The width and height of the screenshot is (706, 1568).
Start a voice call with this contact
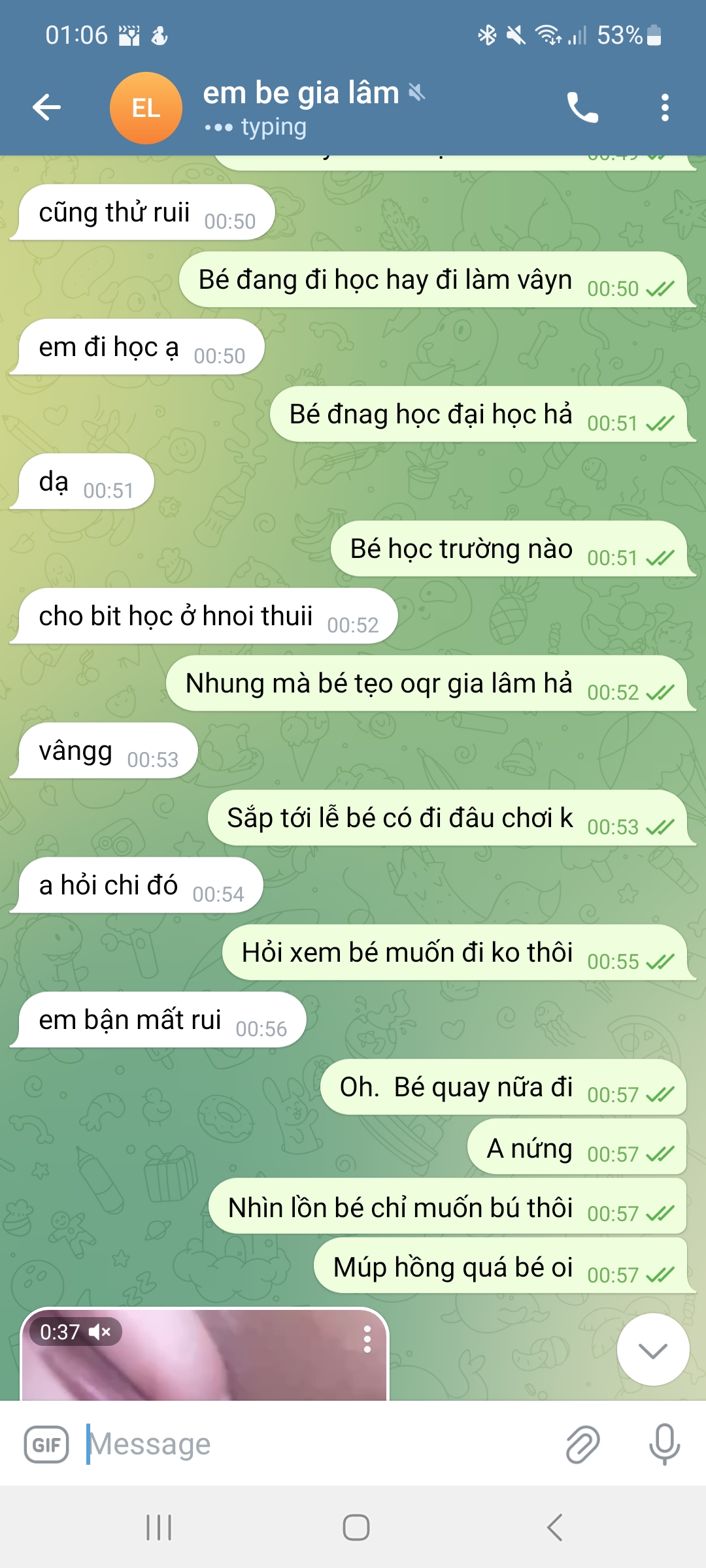coord(582,108)
